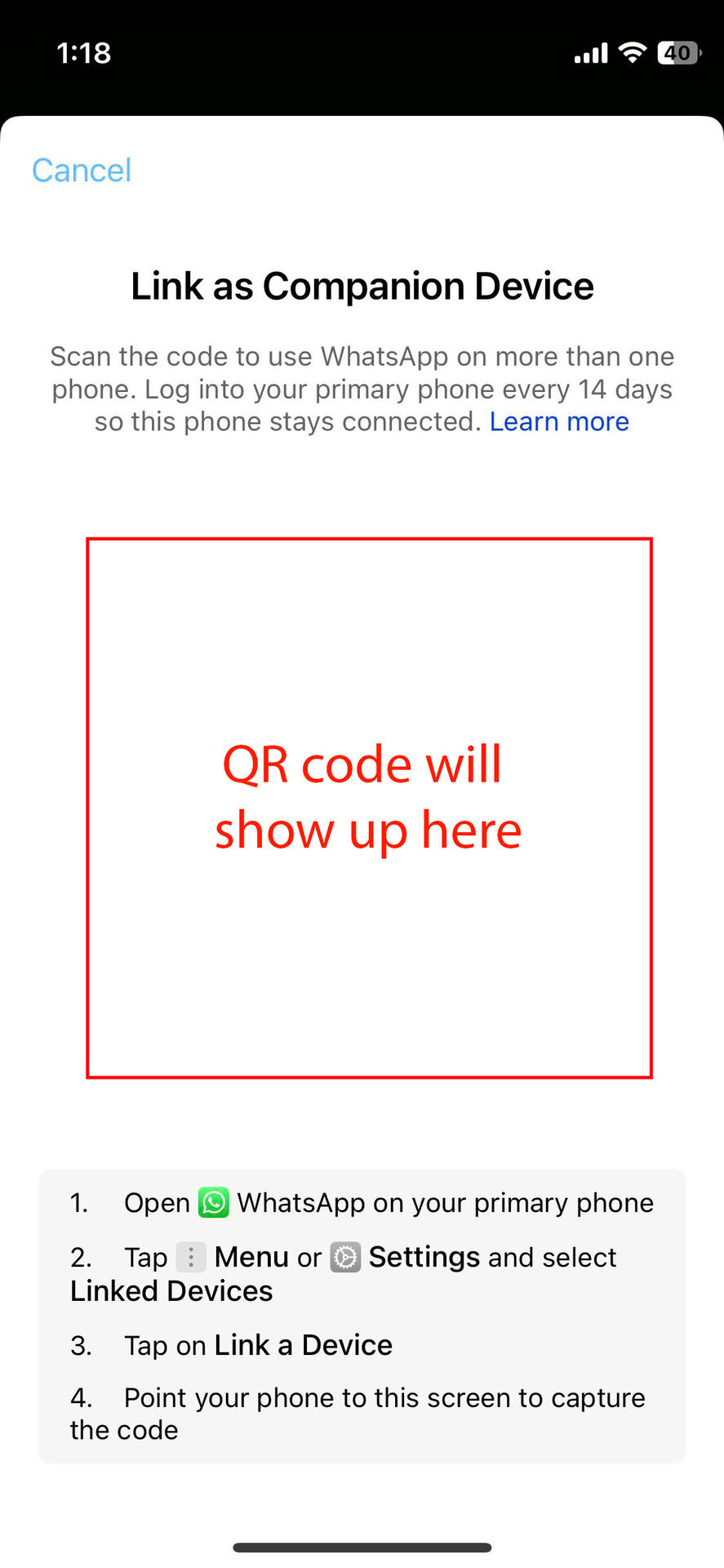724x1568 pixels.
Task: Cancel linking as companion device
Action: (82, 171)
